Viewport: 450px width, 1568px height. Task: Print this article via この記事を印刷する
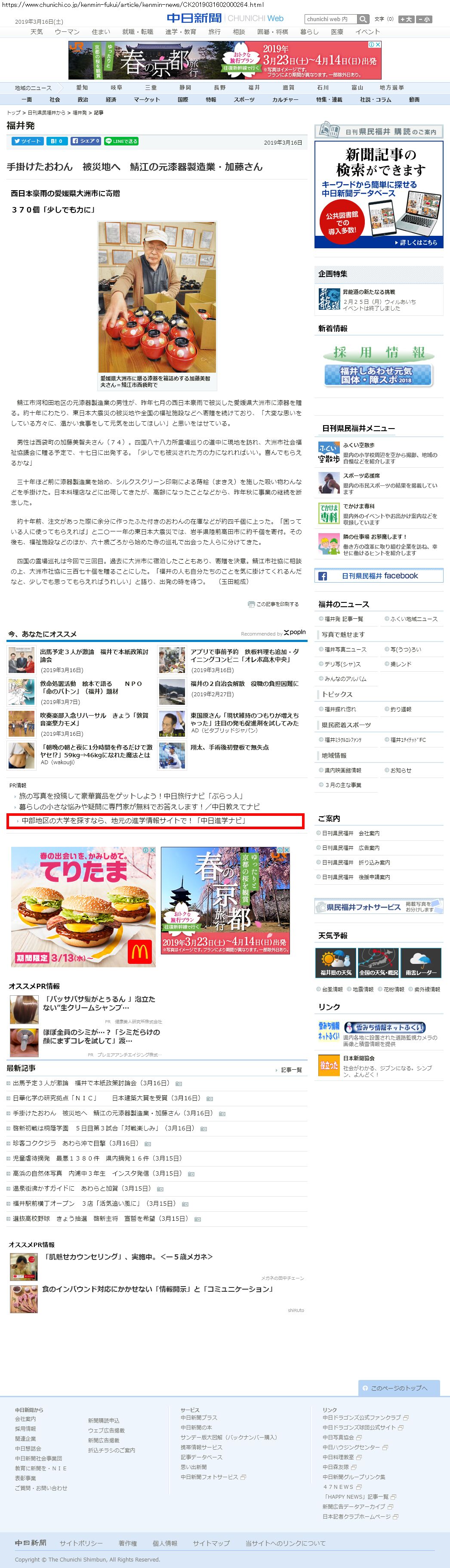pos(274,604)
